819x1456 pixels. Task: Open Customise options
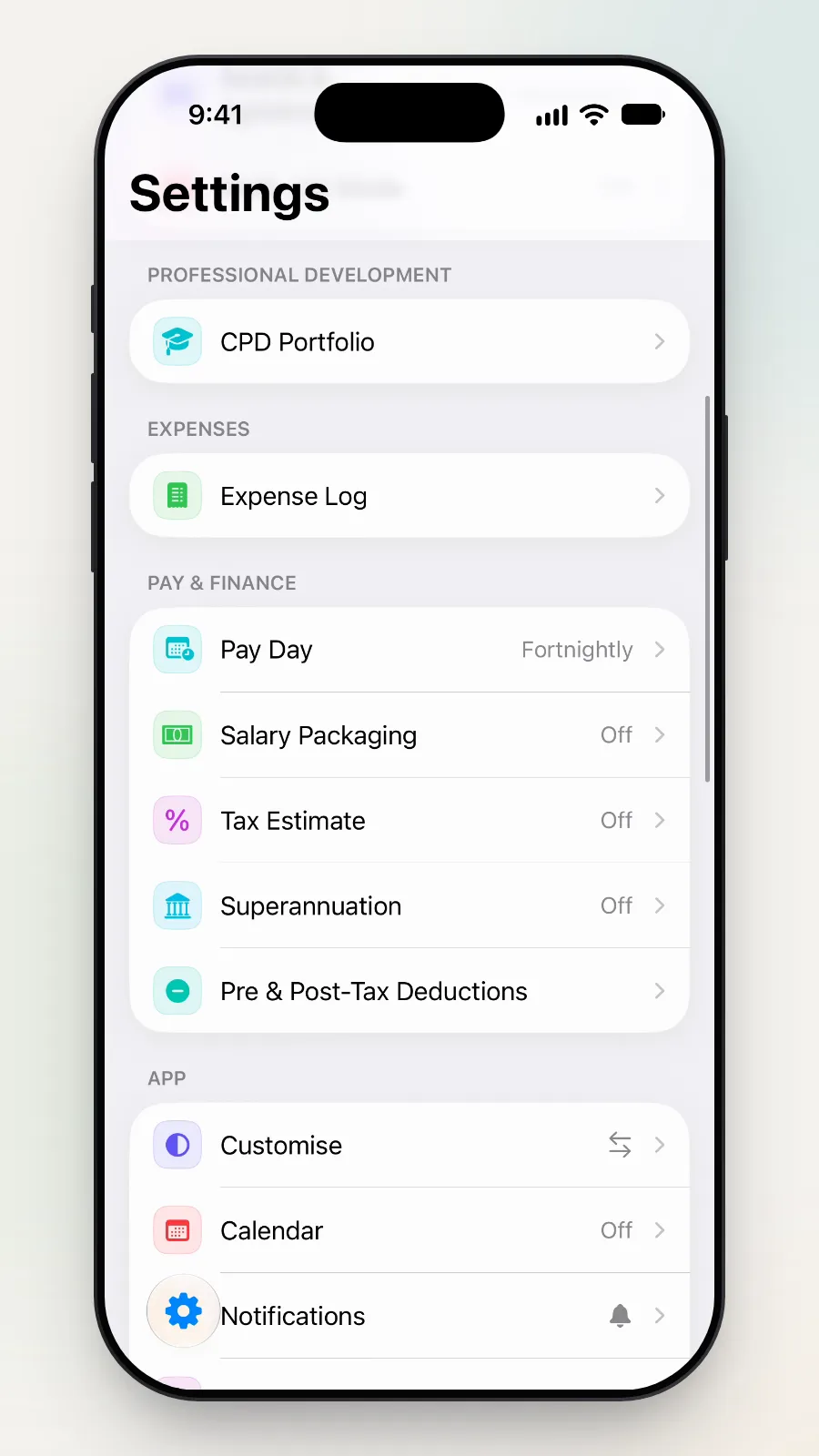[x=409, y=1145]
